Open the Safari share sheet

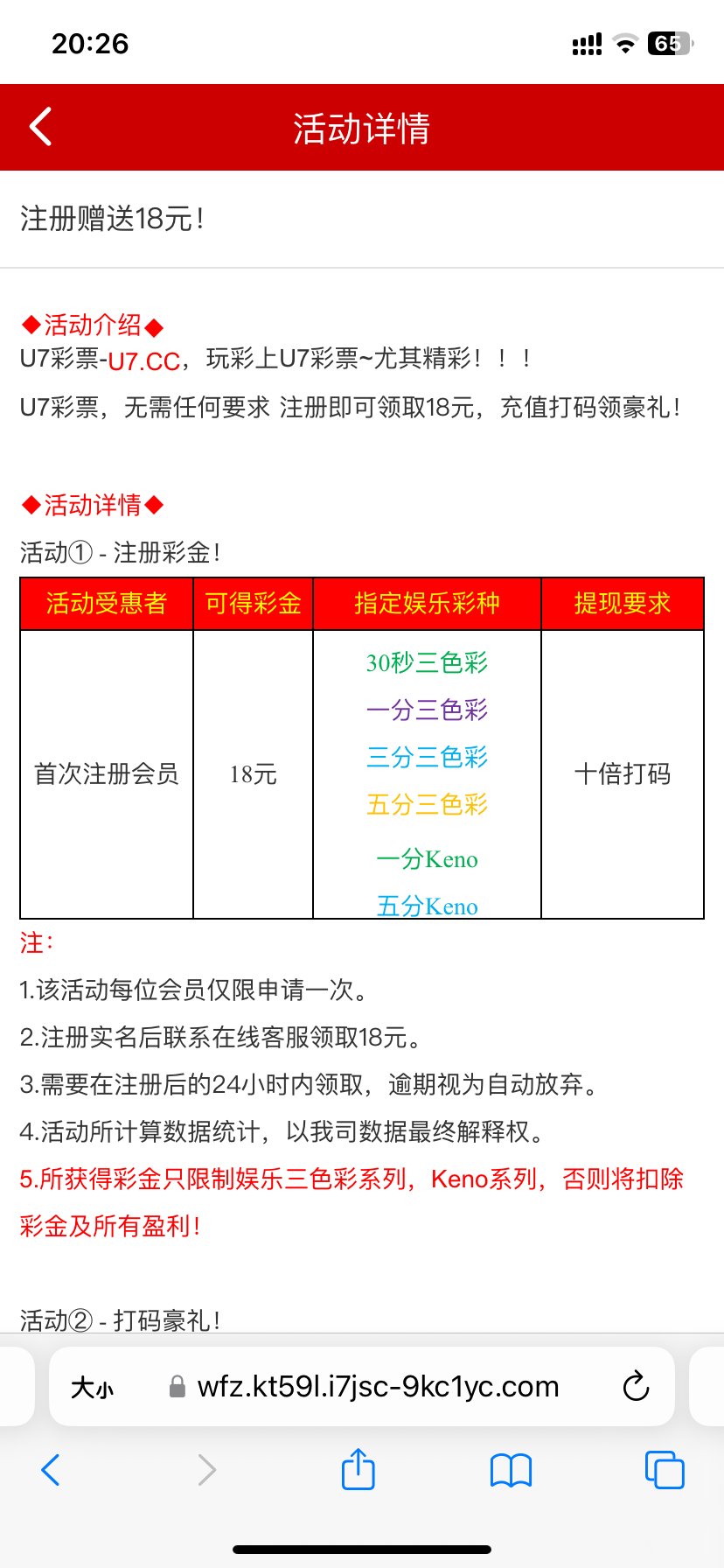tap(359, 1468)
